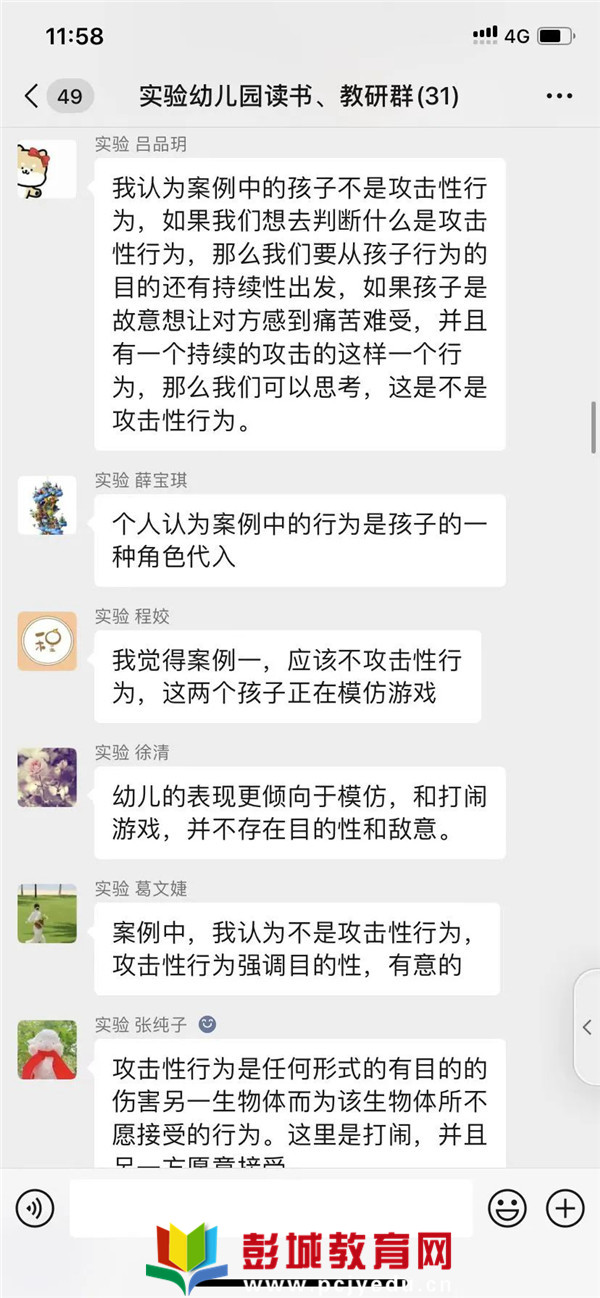Open the plus attachment menu

tap(565, 1209)
